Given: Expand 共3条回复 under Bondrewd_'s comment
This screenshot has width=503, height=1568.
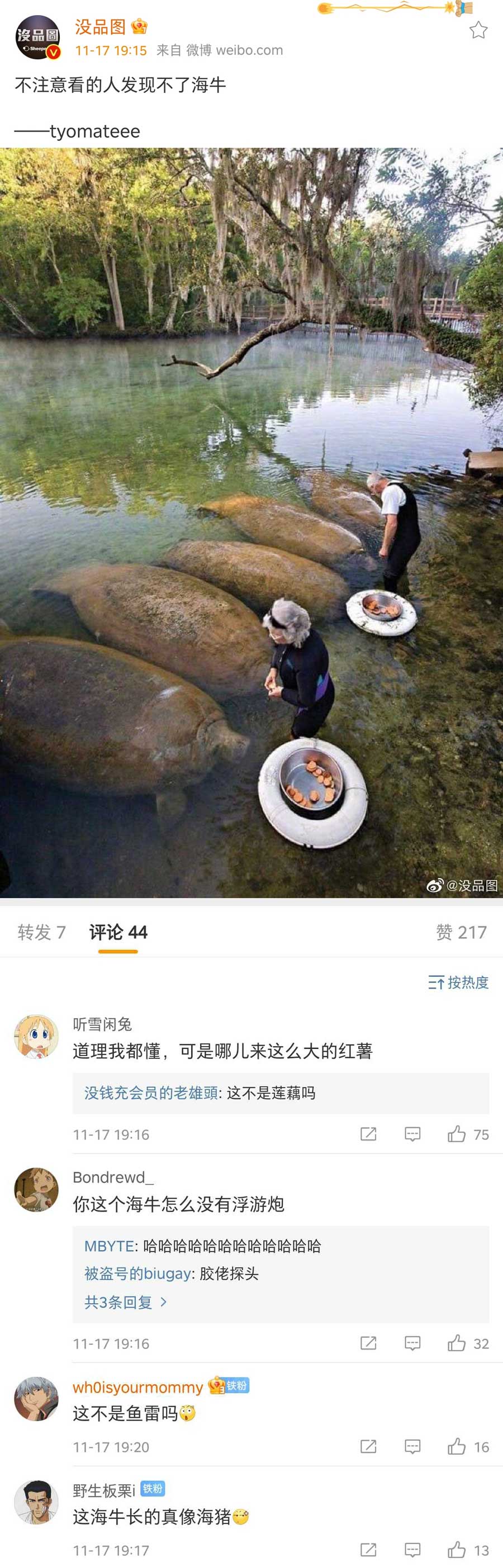Looking at the screenshot, I should point(125,1302).
